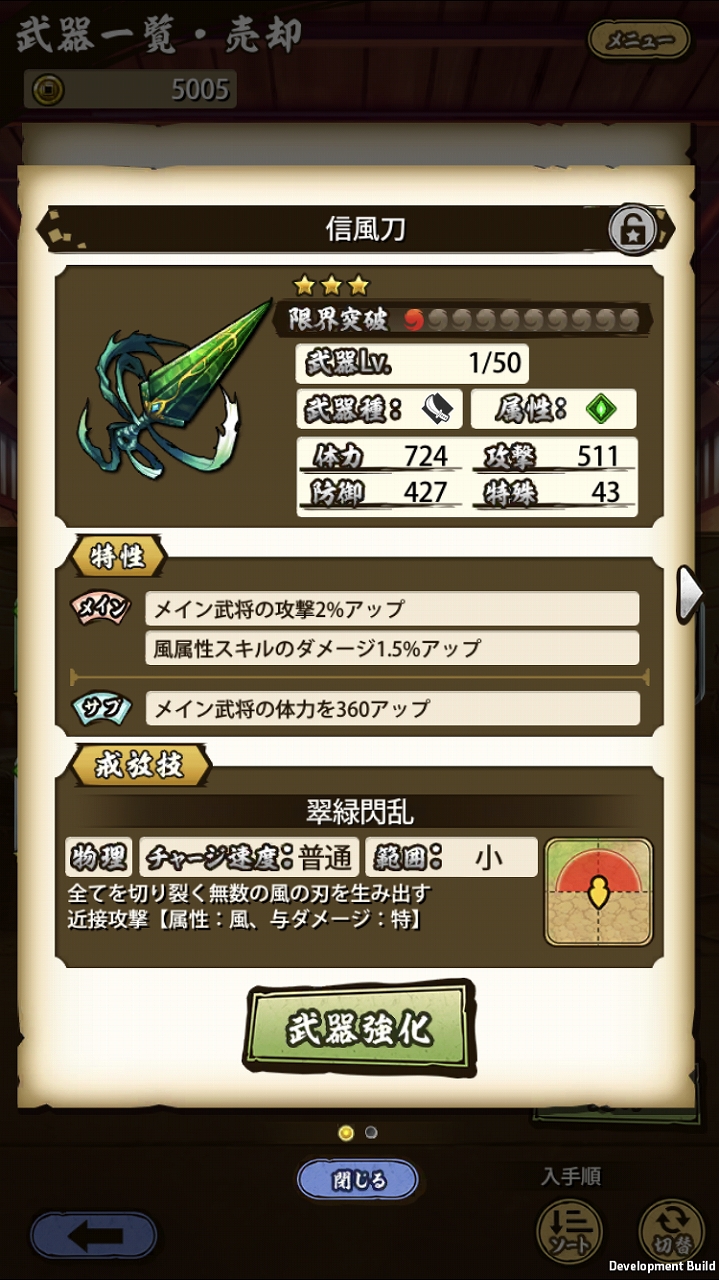Toggle the weapon lock icon

[x=632, y=231]
